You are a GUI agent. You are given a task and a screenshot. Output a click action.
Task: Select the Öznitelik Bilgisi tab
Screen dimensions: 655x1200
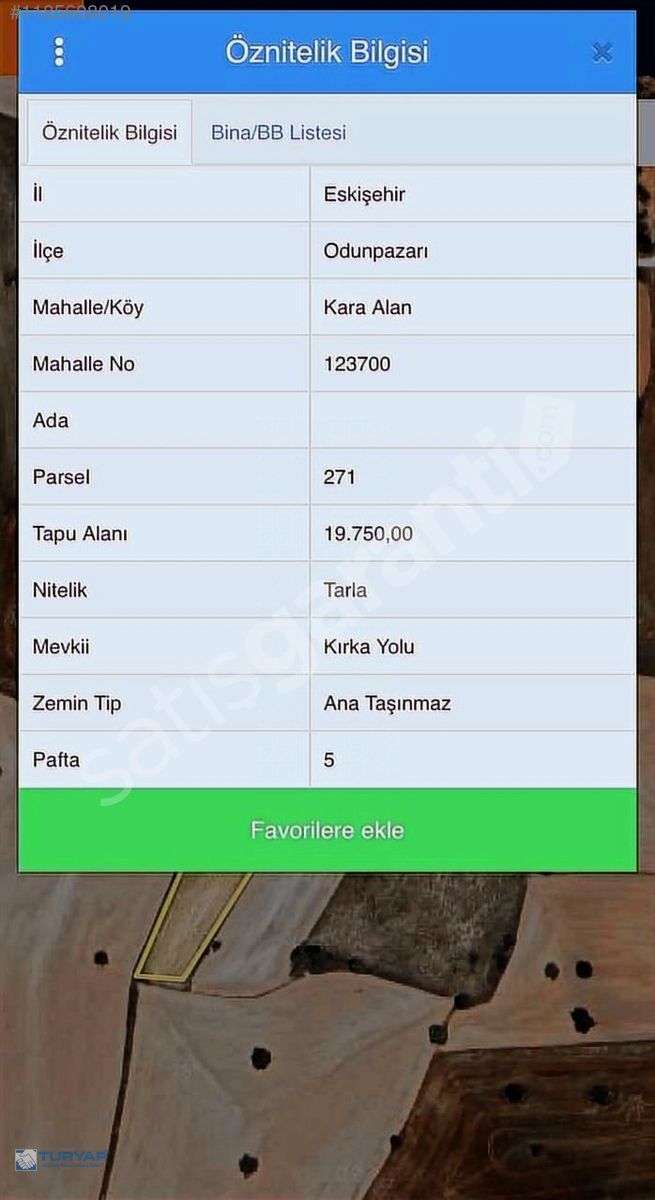click(x=110, y=132)
